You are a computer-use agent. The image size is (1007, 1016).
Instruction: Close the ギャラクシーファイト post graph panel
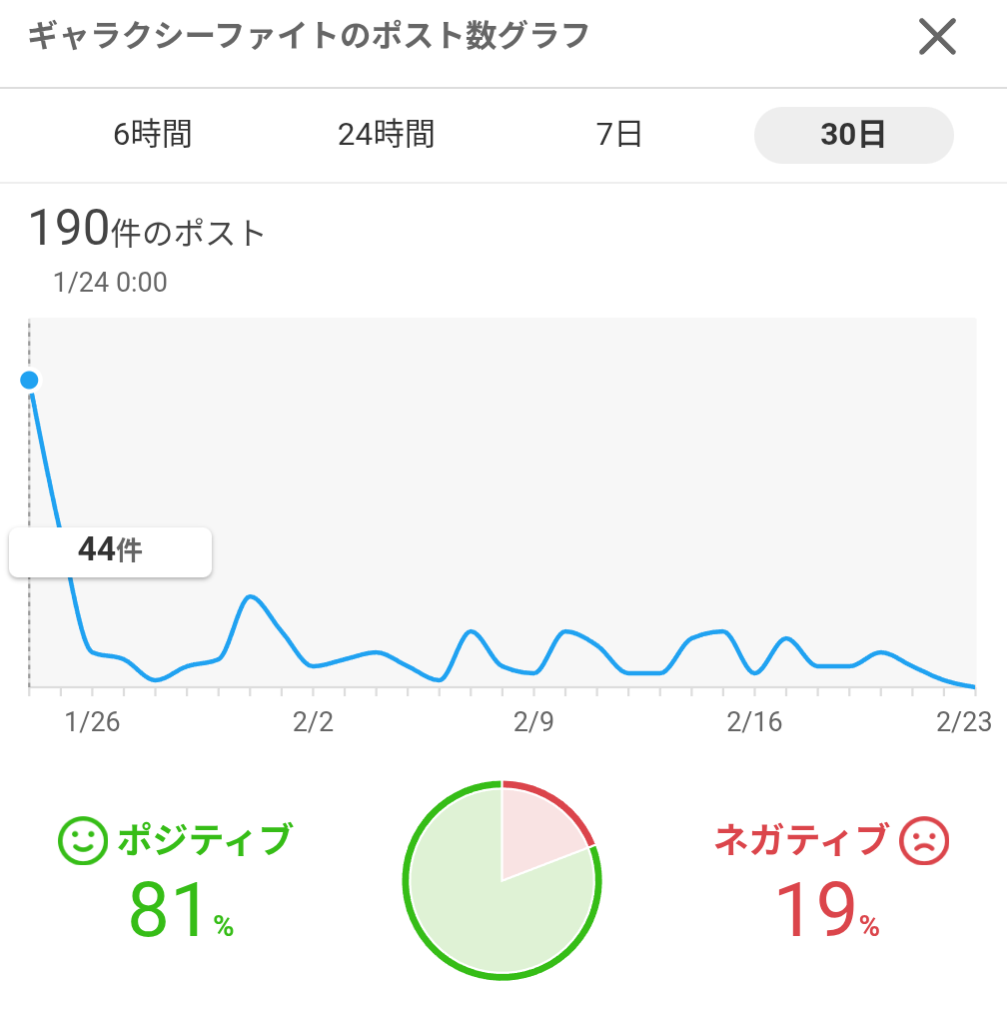tap(937, 39)
